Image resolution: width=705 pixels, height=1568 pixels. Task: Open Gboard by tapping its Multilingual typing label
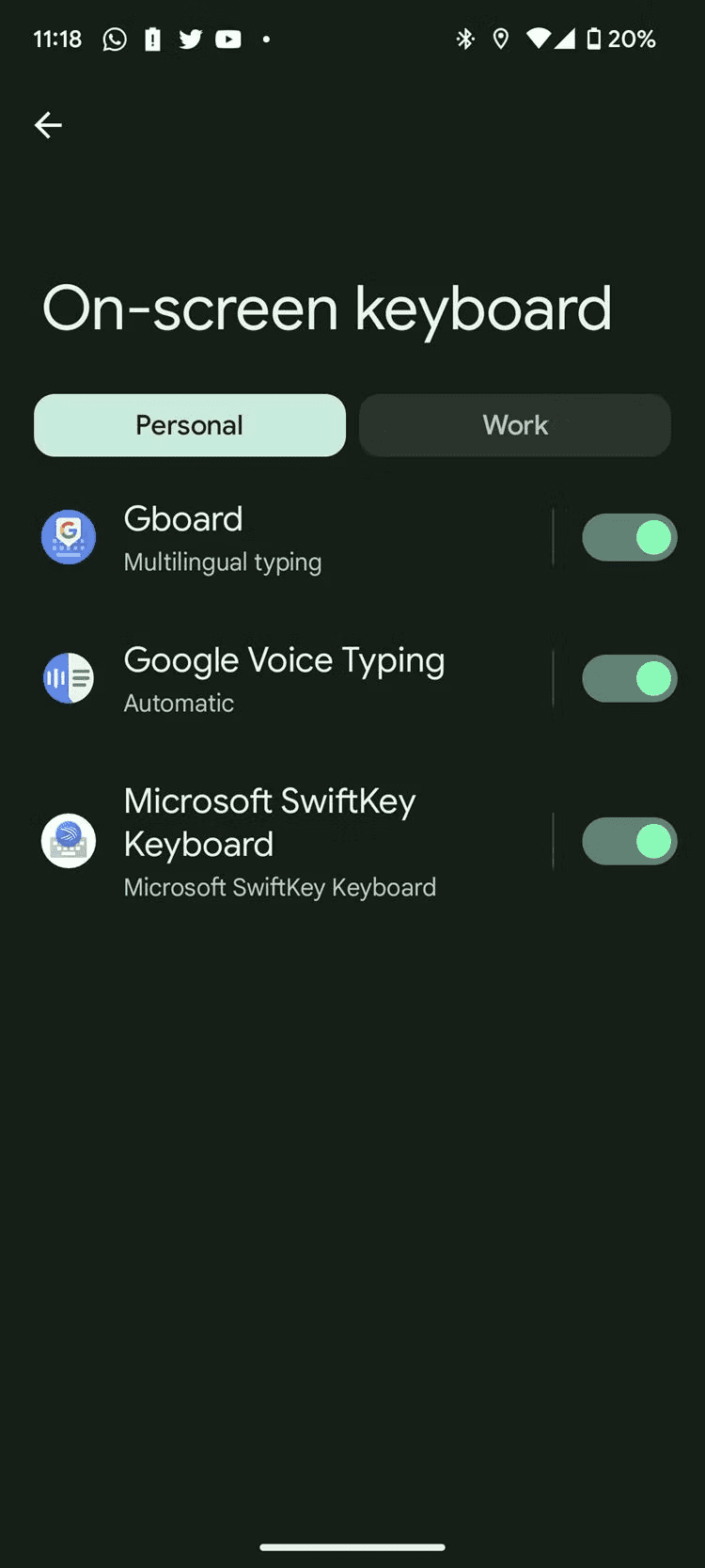click(223, 562)
